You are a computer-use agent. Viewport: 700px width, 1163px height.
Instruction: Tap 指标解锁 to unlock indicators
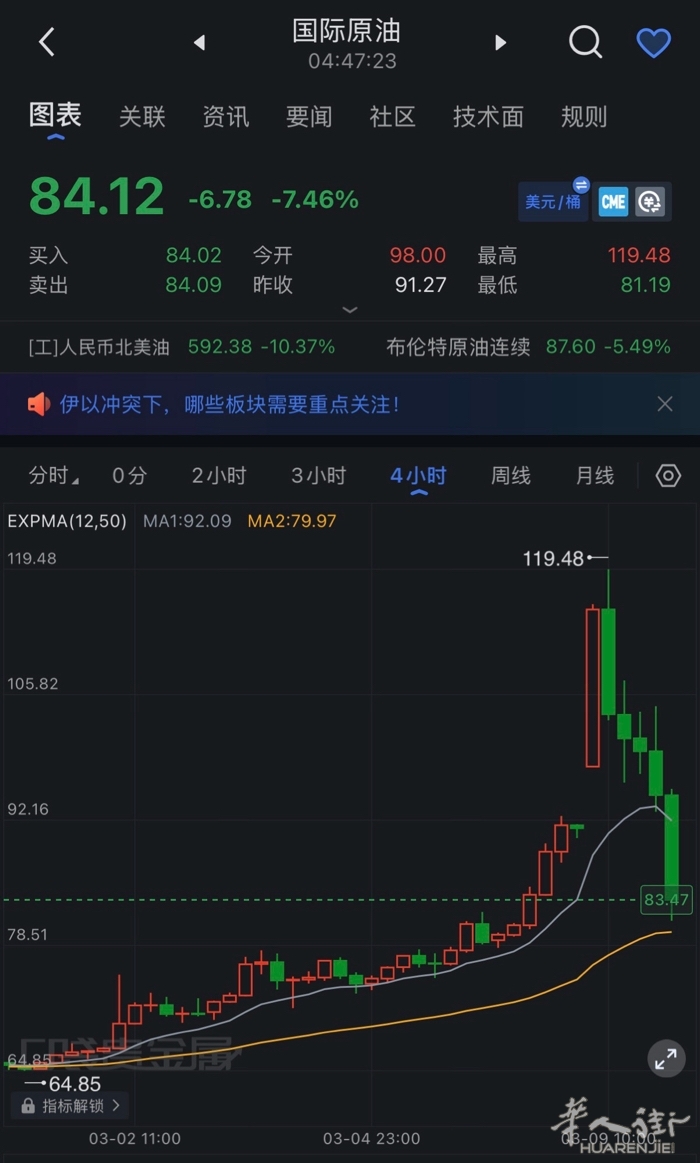pyautogui.click(x=70, y=1106)
